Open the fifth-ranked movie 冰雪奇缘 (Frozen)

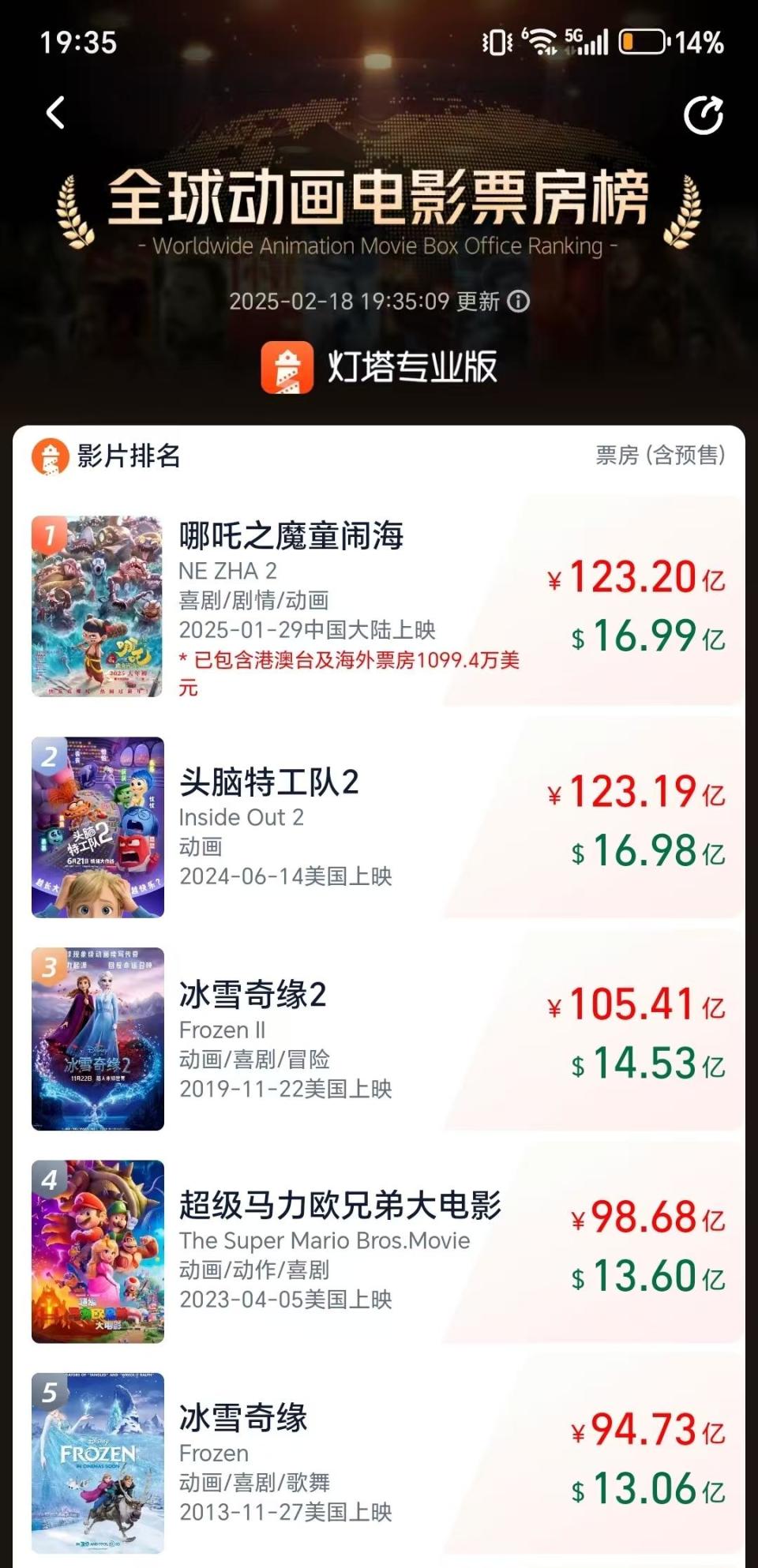pyautogui.click(x=243, y=1418)
